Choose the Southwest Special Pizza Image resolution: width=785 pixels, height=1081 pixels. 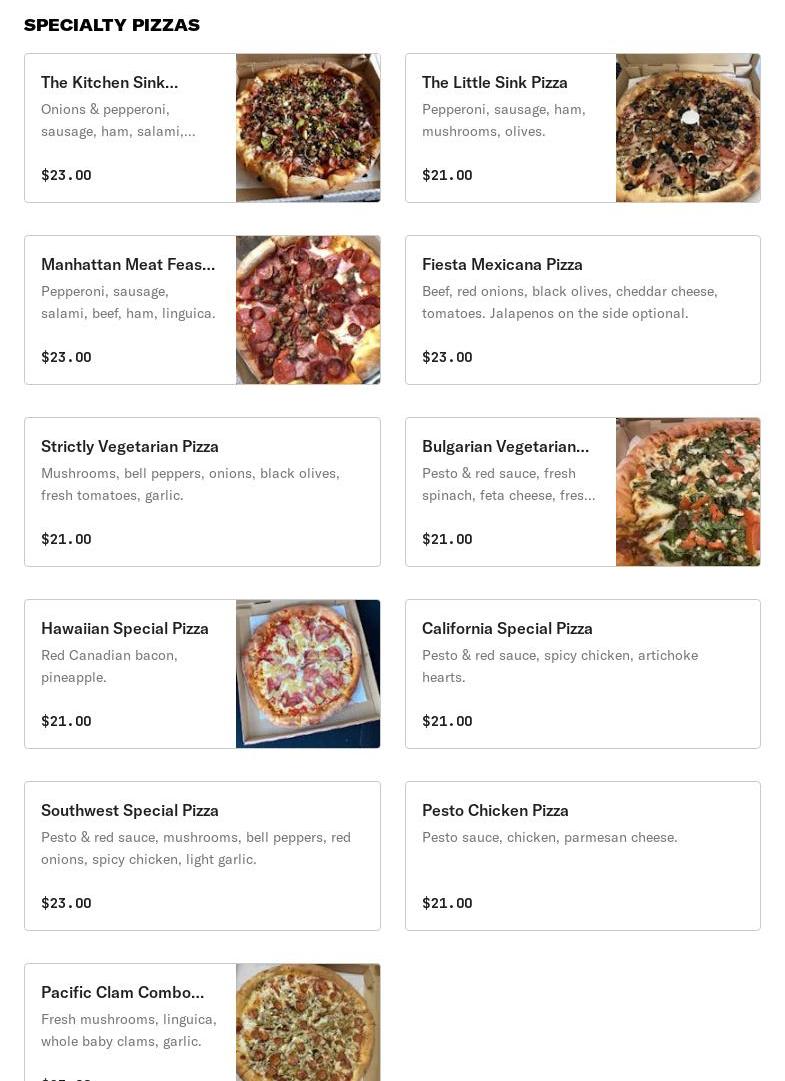[202, 856]
